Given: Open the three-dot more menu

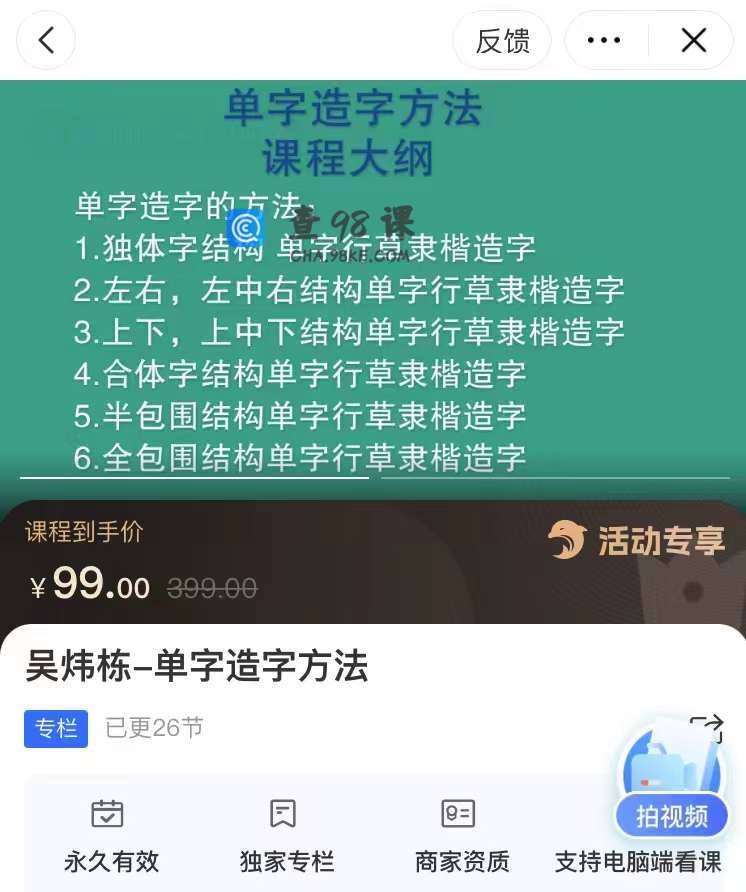Looking at the screenshot, I should tap(604, 41).
